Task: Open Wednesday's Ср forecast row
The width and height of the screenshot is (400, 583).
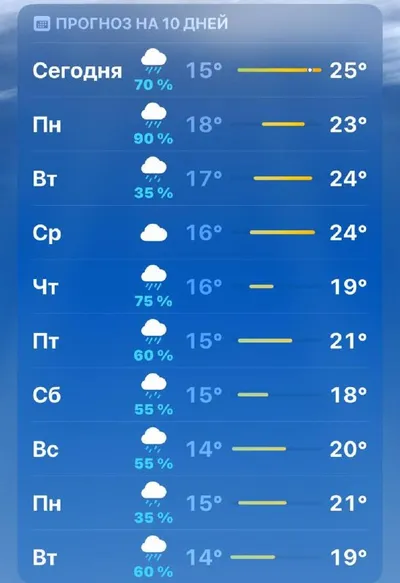Action: click(200, 232)
